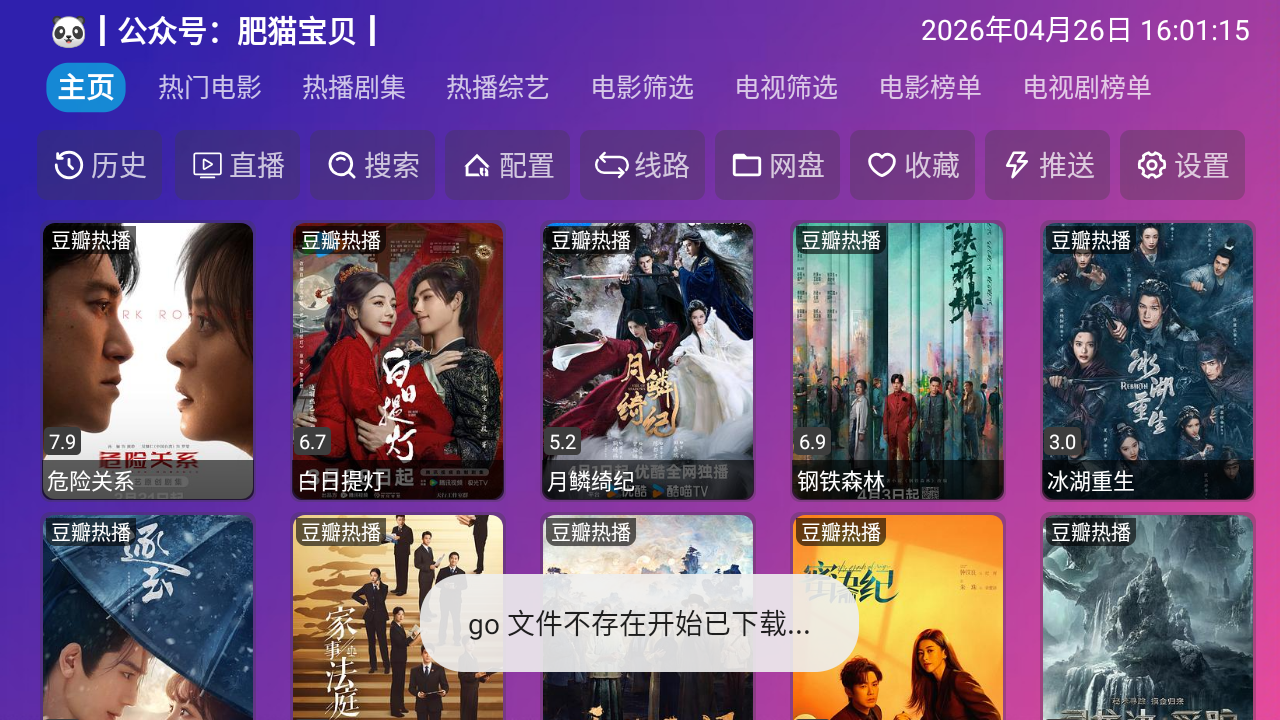View 收藏 favorites

pos(912,165)
